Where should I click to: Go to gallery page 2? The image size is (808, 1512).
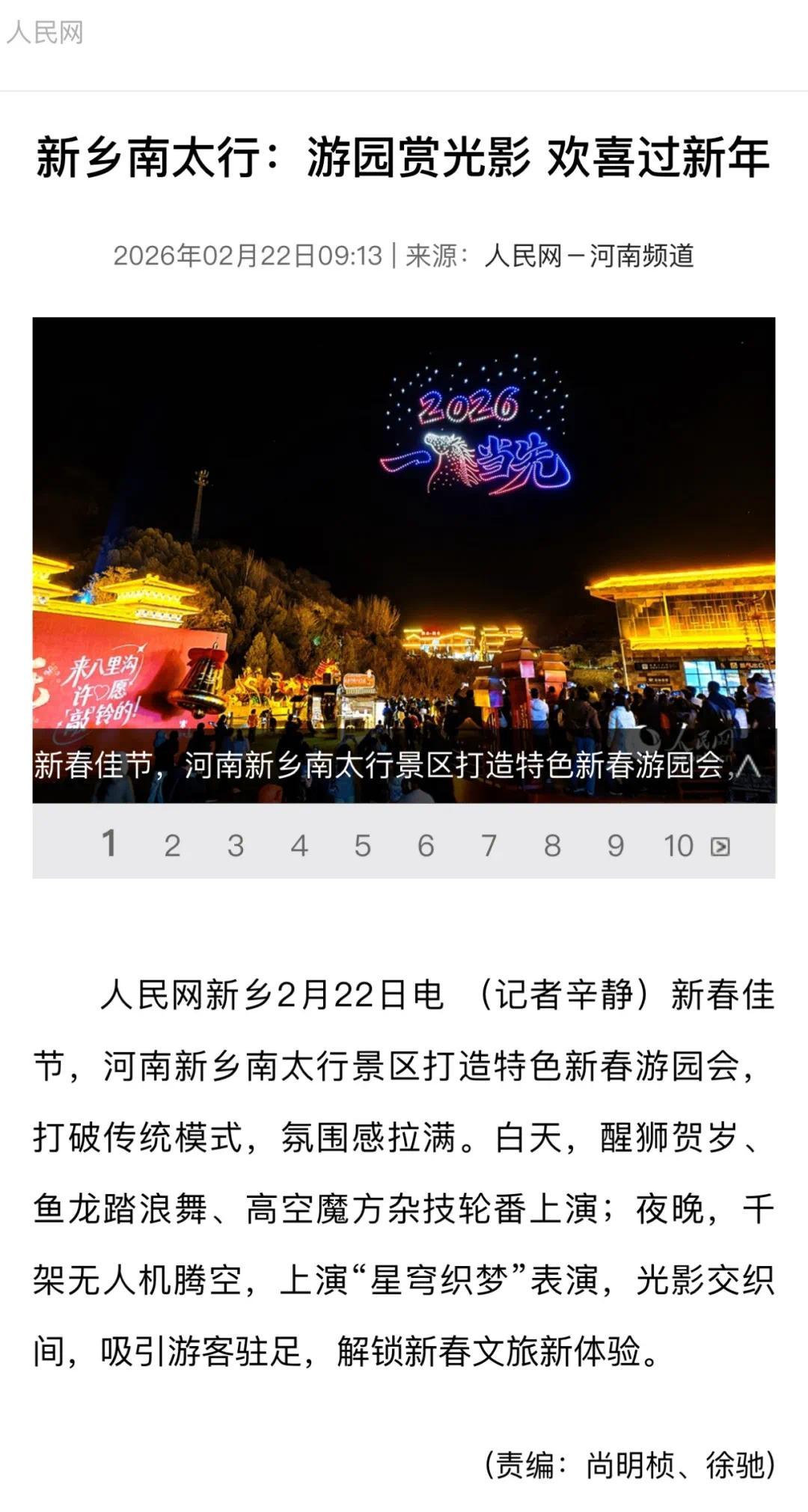point(172,846)
